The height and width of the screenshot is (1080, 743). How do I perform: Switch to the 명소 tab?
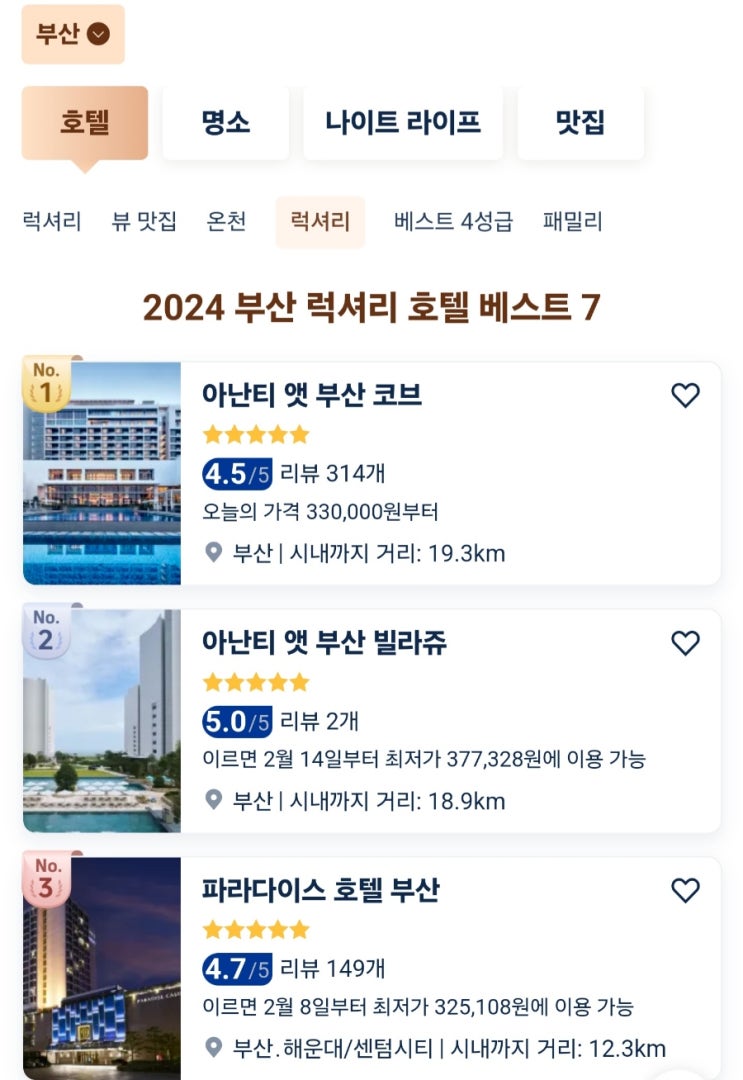tap(225, 120)
